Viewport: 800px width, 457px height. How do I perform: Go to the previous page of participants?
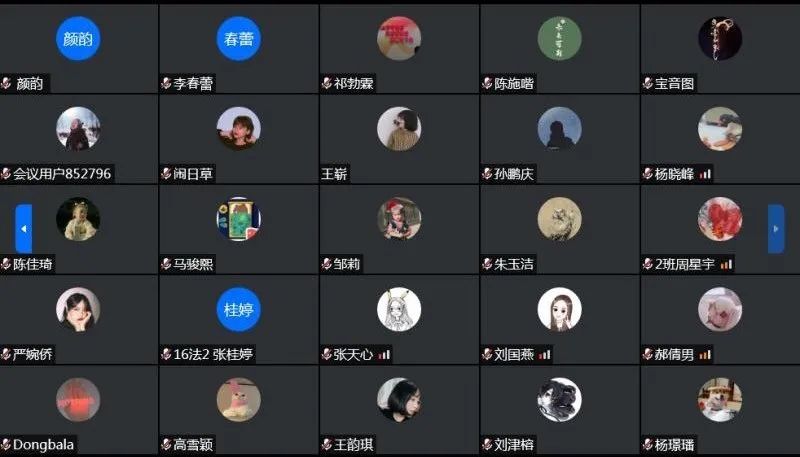click(x=24, y=228)
